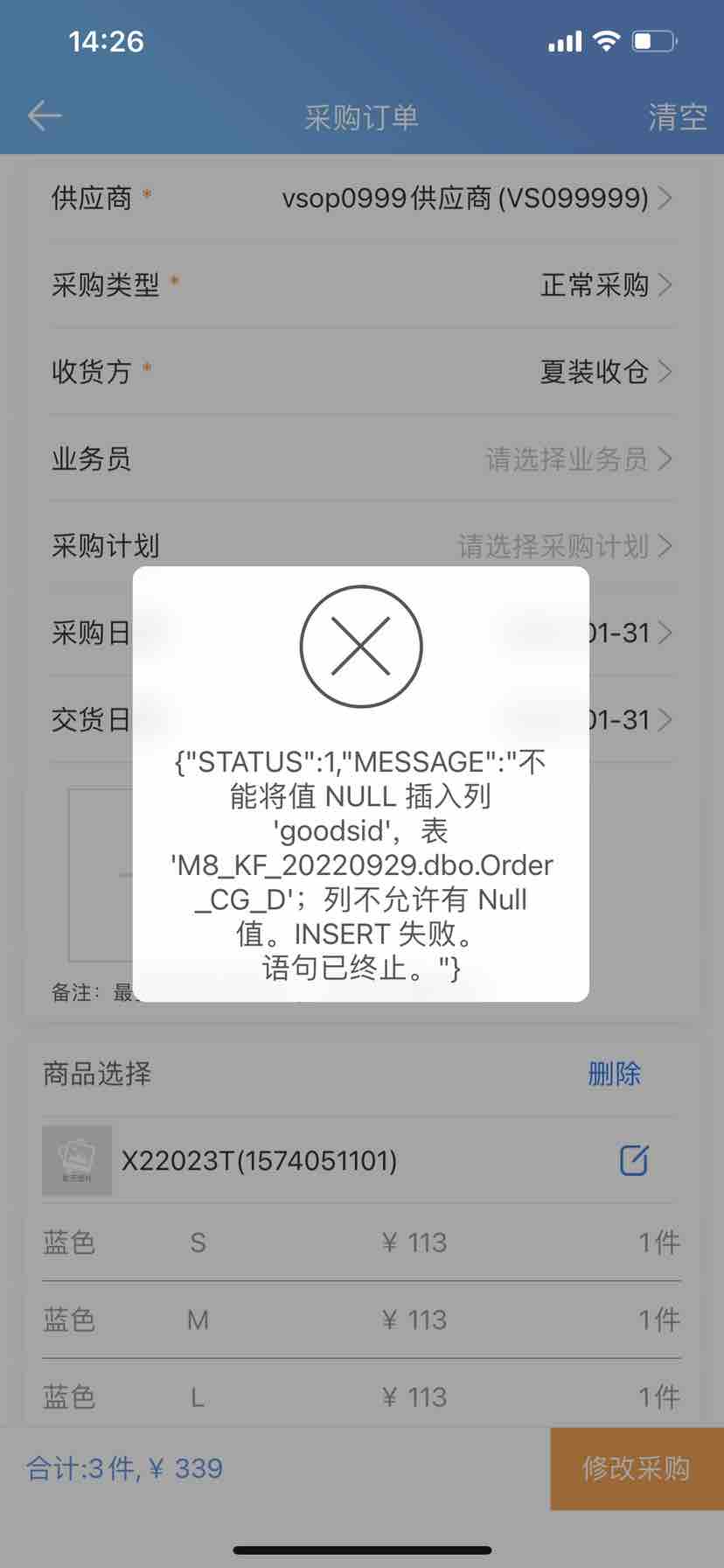Submit the order with 修改采购
The width and height of the screenshot is (724, 1568).
[x=636, y=1467]
